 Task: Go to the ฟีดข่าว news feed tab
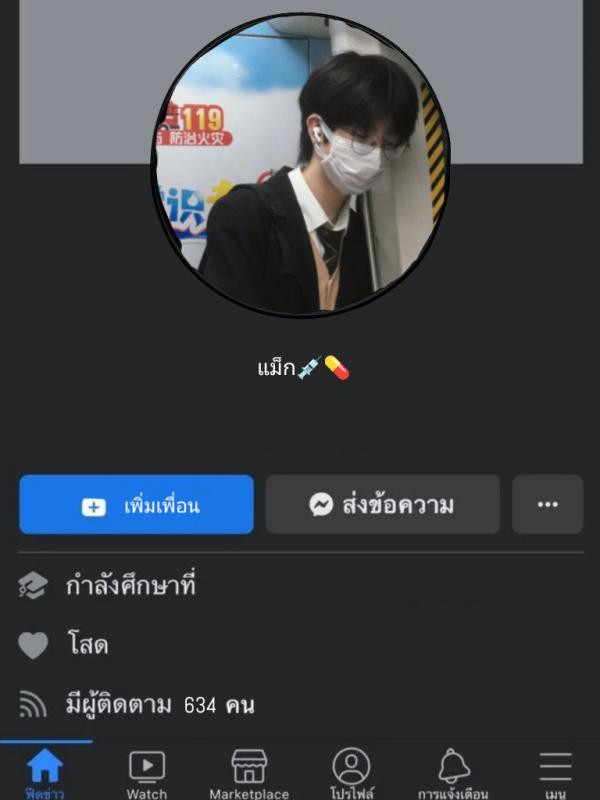[x=45, y=772]
